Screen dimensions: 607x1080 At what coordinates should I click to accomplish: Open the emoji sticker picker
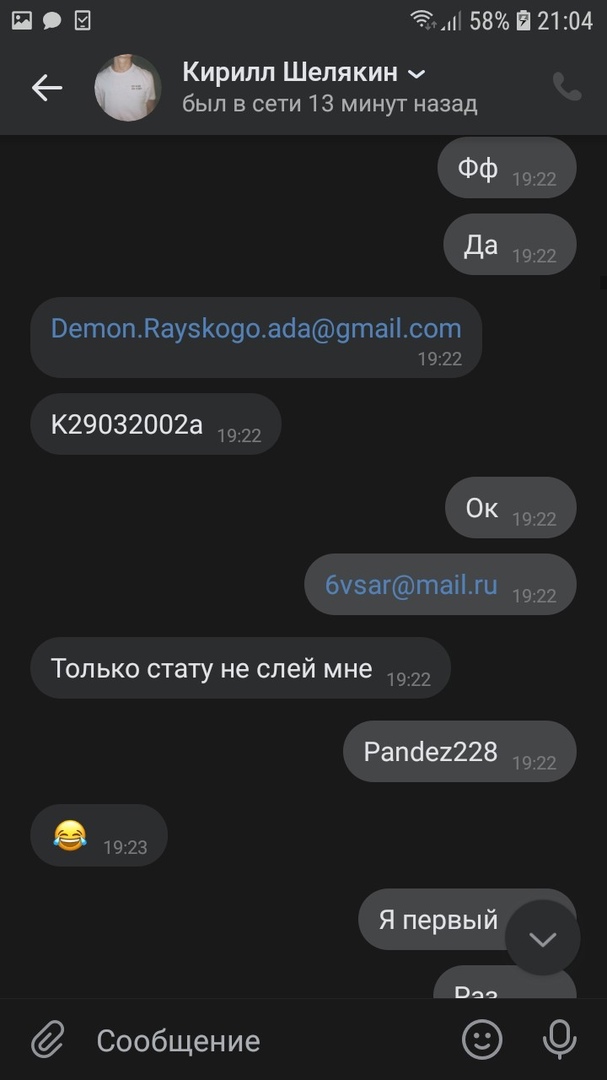[482, 1040]
